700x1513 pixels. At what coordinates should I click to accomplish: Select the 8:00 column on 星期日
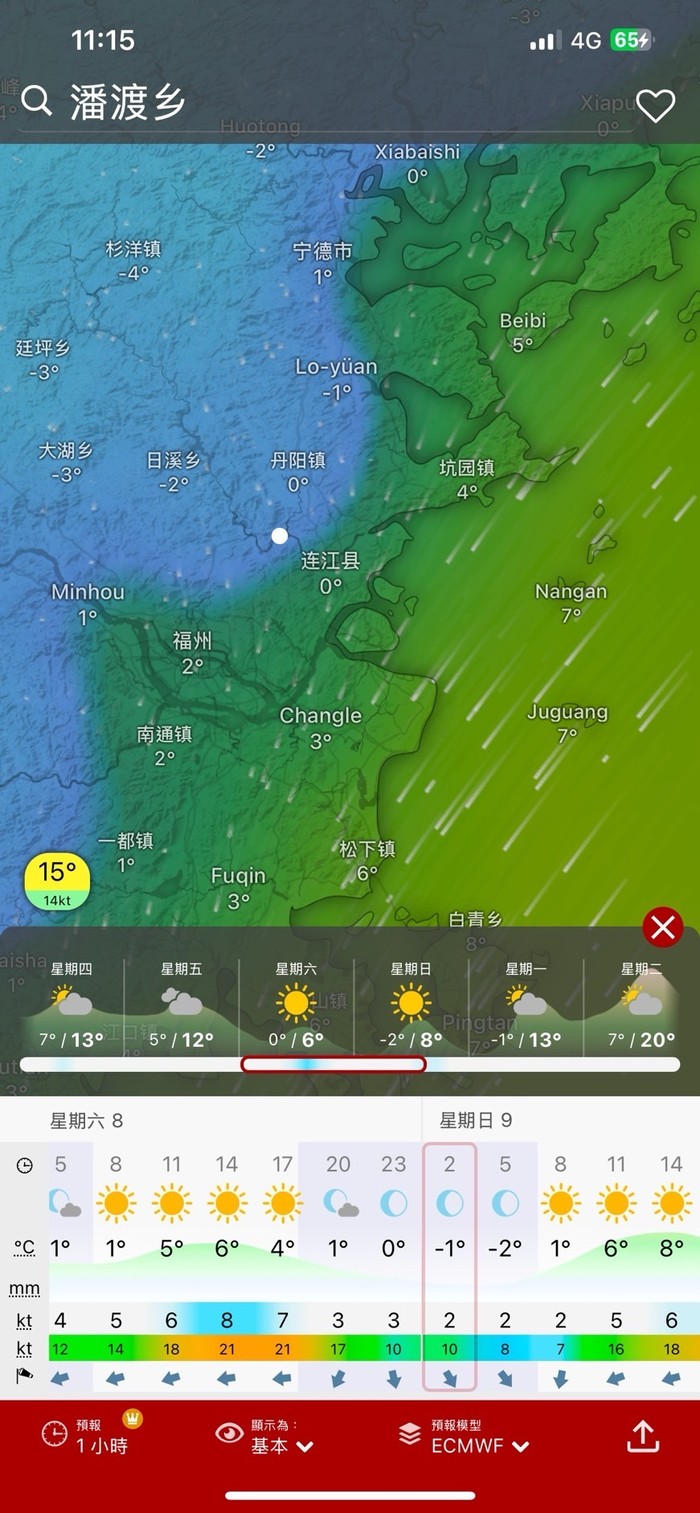[x=560, y=1265]
